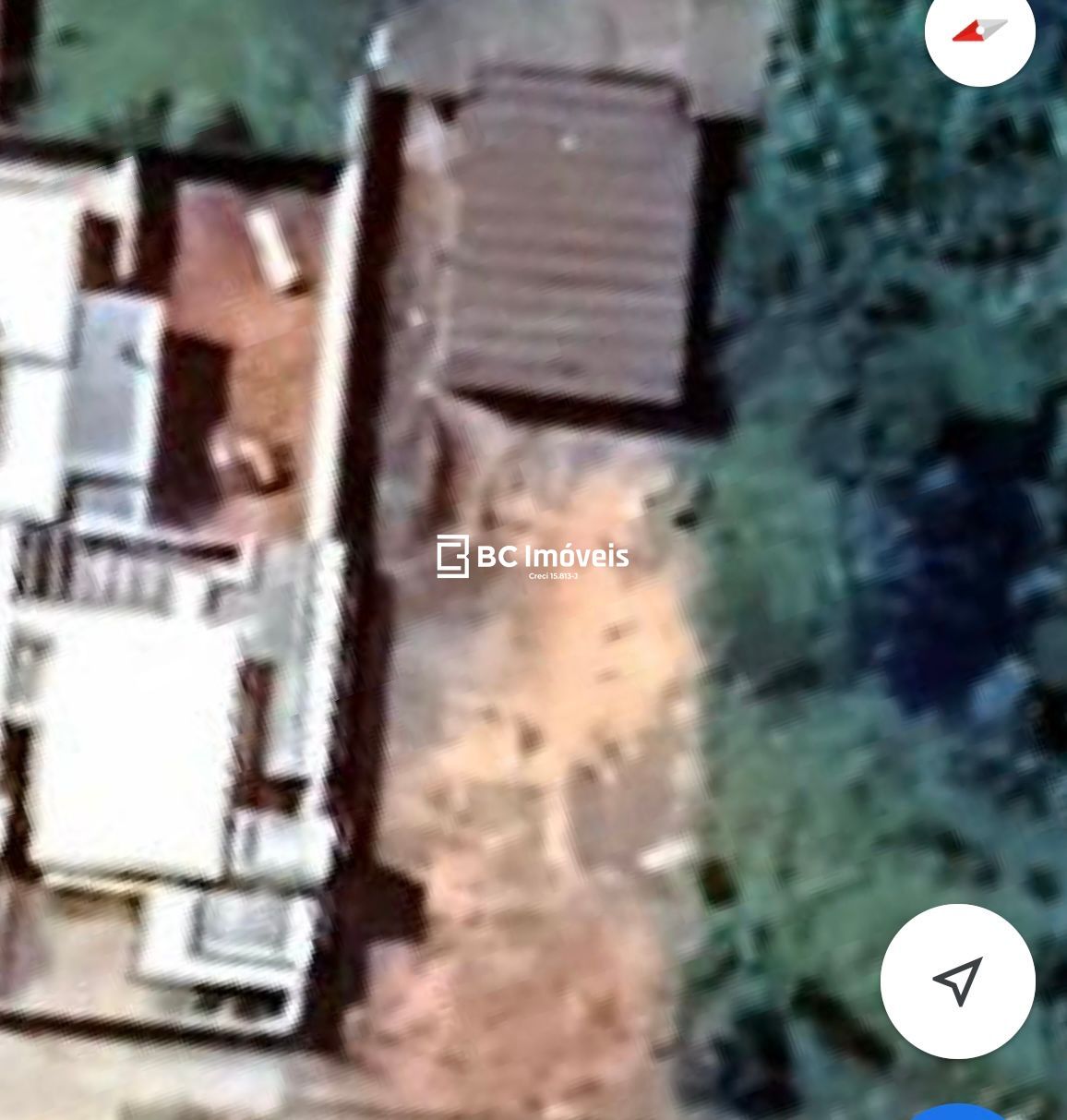Select the red north needle of the compass
Screen dimensions: 1067x1120
[x=968, y=30]
